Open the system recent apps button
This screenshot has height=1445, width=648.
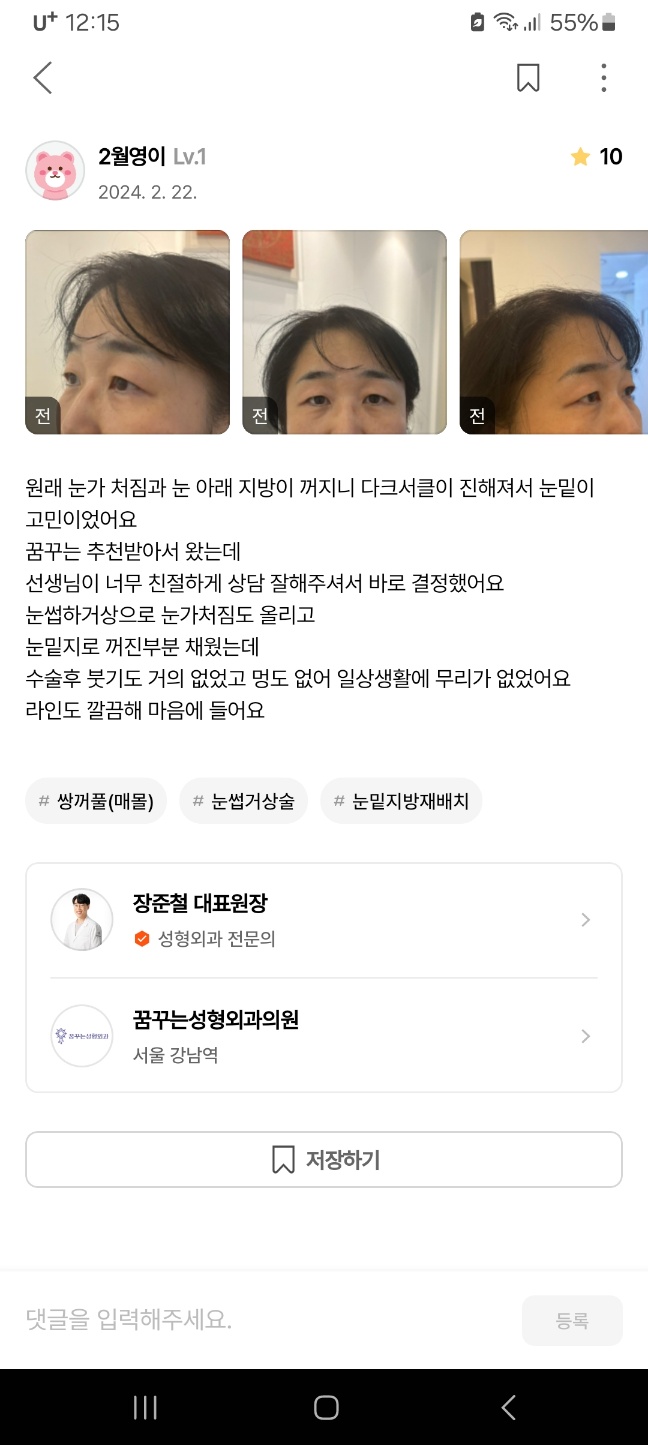[x=145, y=1408]
